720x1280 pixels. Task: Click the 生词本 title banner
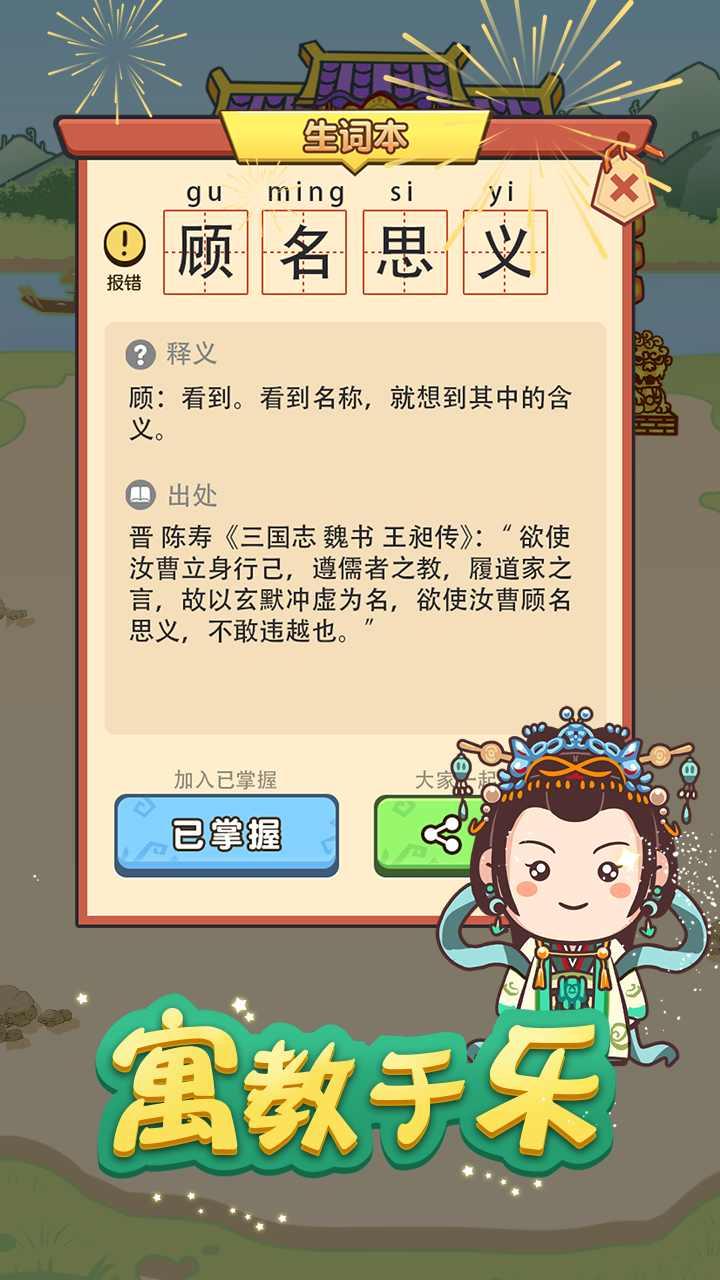tap(355, 137)
